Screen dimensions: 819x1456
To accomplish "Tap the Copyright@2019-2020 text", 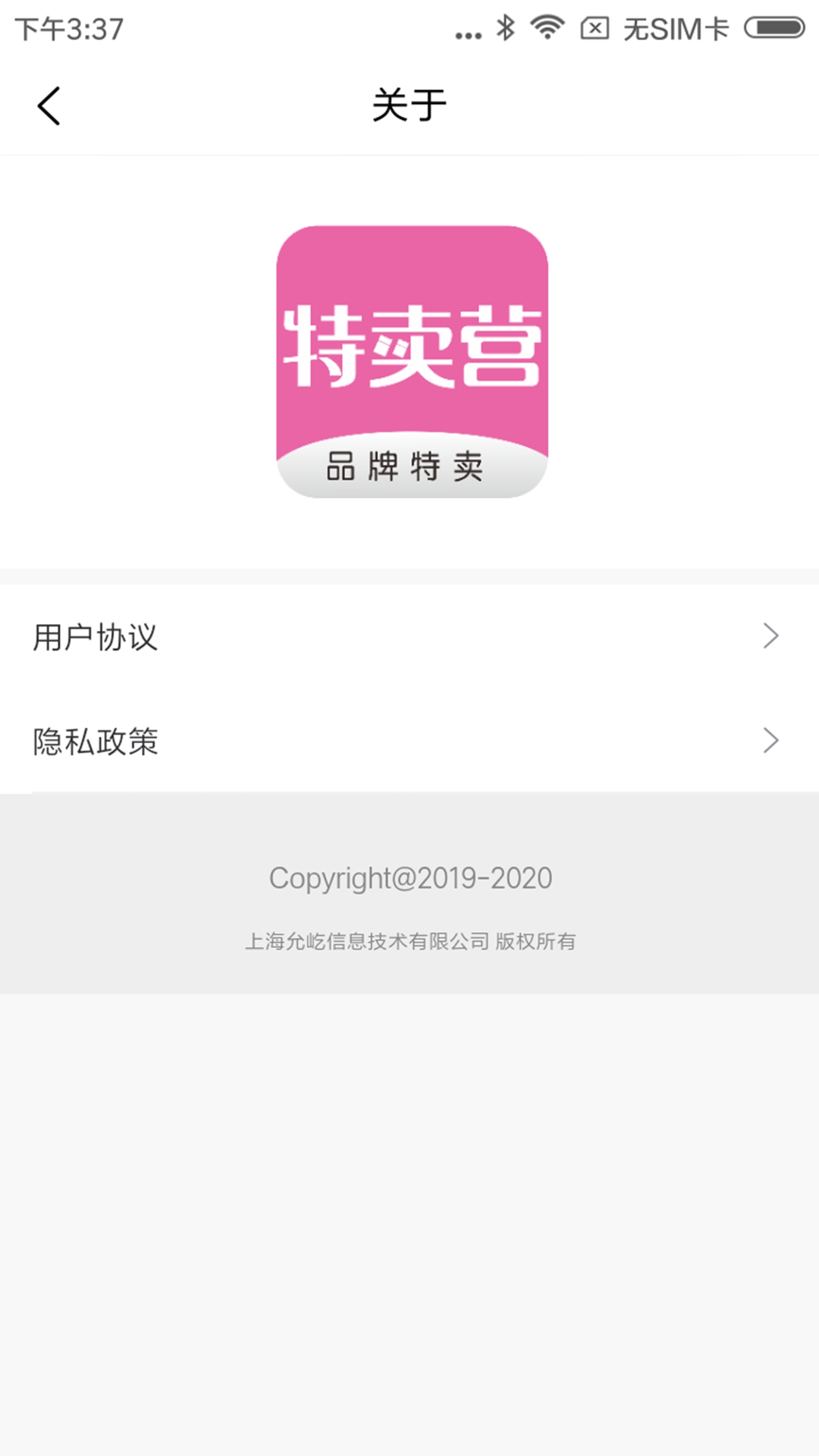I will [409, 878].
